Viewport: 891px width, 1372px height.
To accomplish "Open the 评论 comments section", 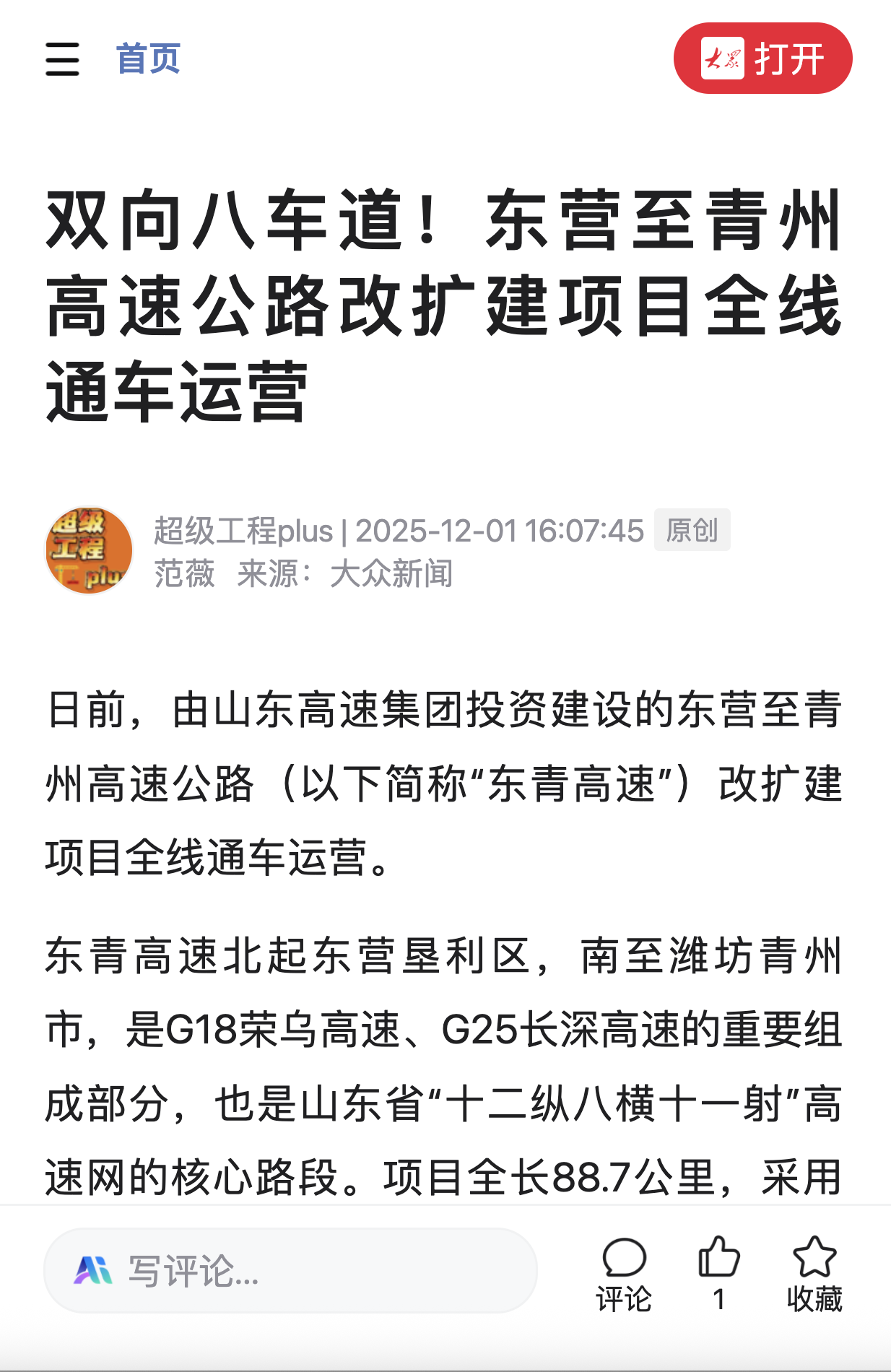I will 624,1275.
